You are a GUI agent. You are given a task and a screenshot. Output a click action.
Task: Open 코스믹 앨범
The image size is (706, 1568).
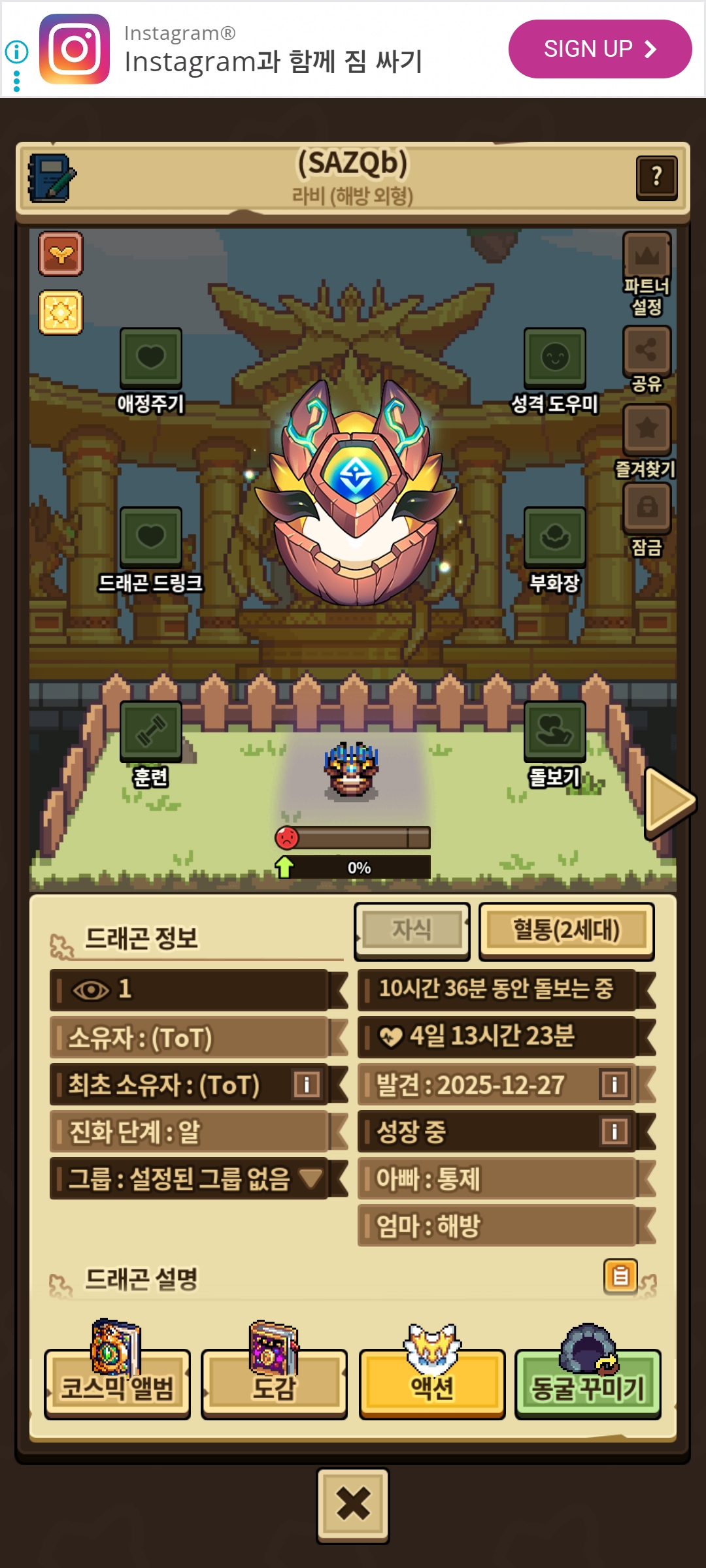coord(118,1384)
